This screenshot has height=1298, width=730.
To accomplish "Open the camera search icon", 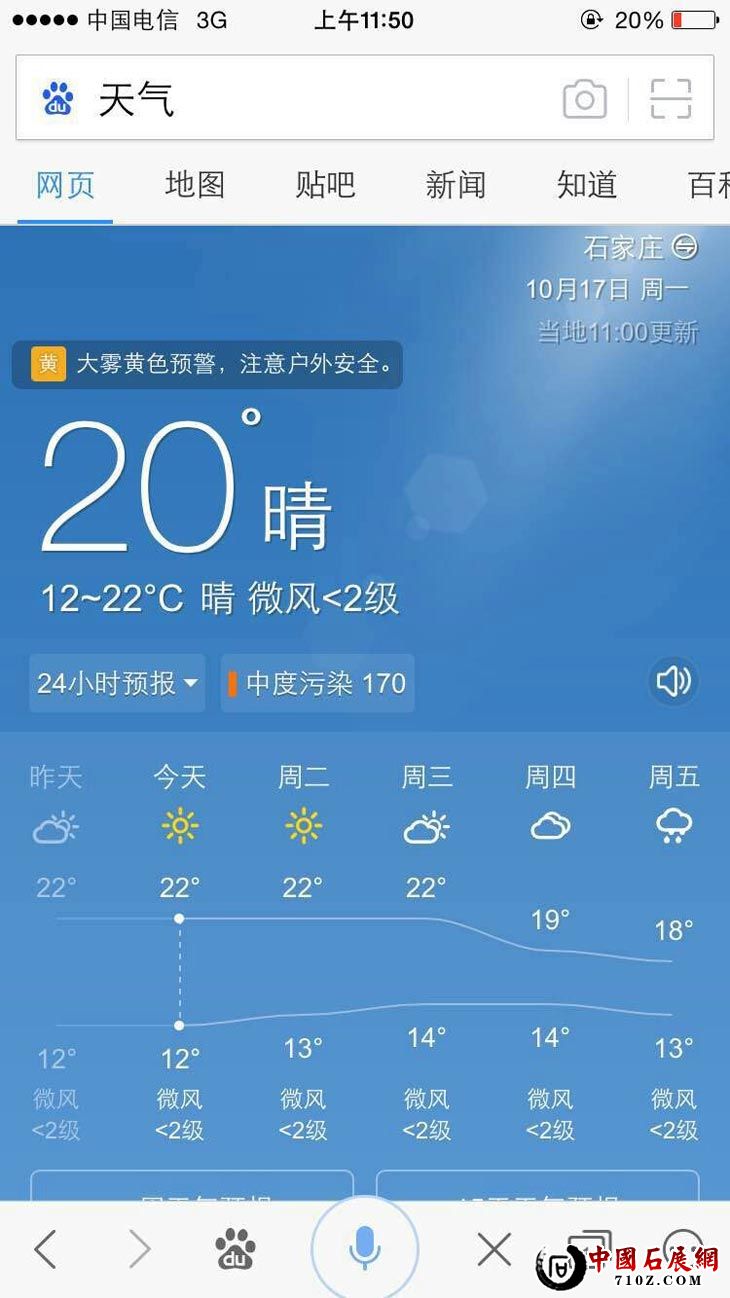I will tap(585, 99).
